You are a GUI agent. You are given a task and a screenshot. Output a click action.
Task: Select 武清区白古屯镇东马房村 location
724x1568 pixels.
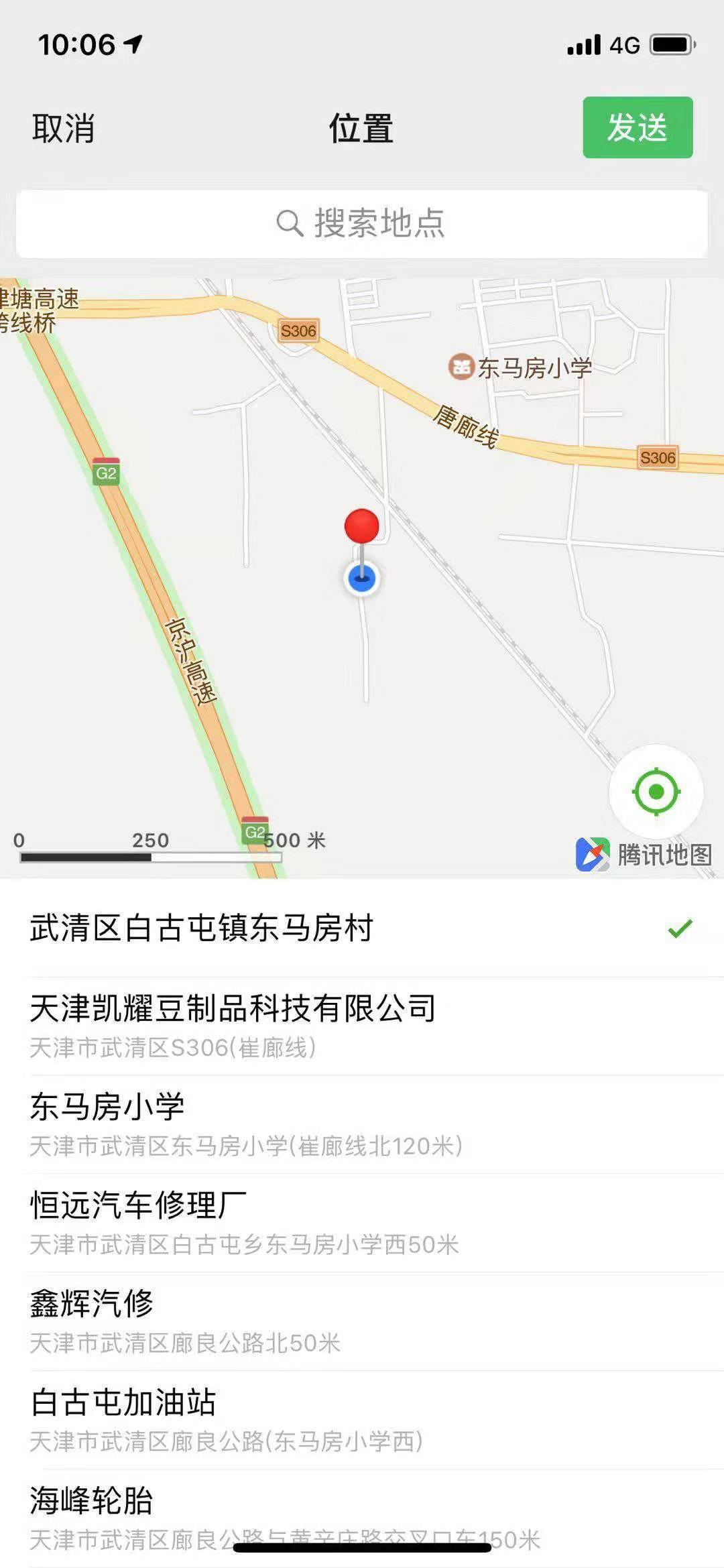pos(201,928)
